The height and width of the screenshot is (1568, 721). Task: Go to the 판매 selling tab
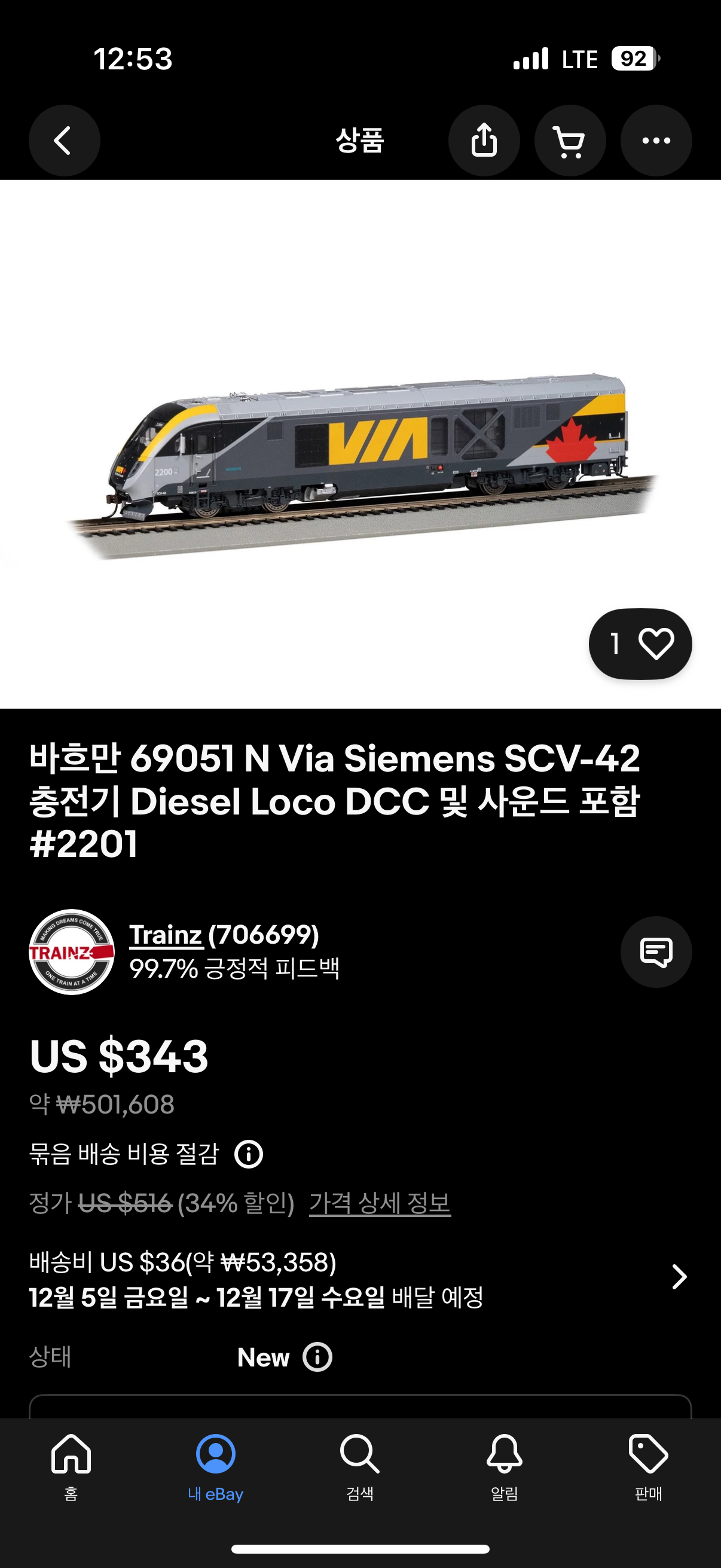pyautogui.click(x=648, y=1467)
